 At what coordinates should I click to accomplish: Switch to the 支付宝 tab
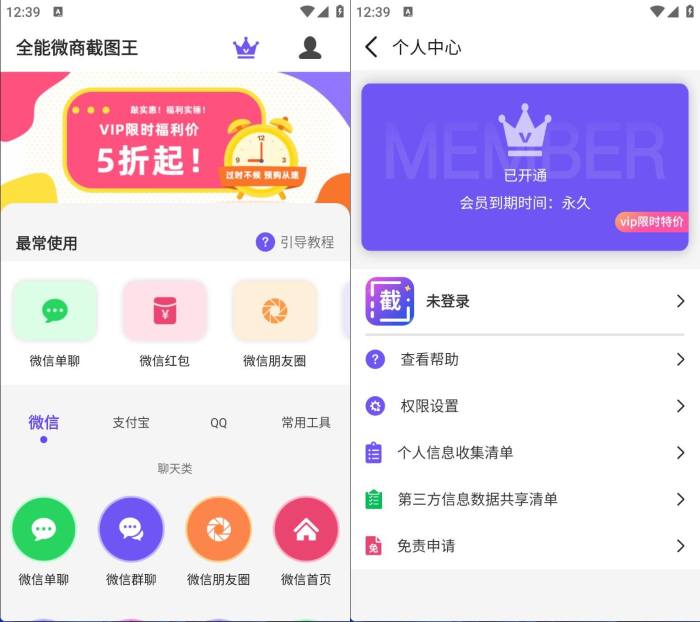pos(131,423)
